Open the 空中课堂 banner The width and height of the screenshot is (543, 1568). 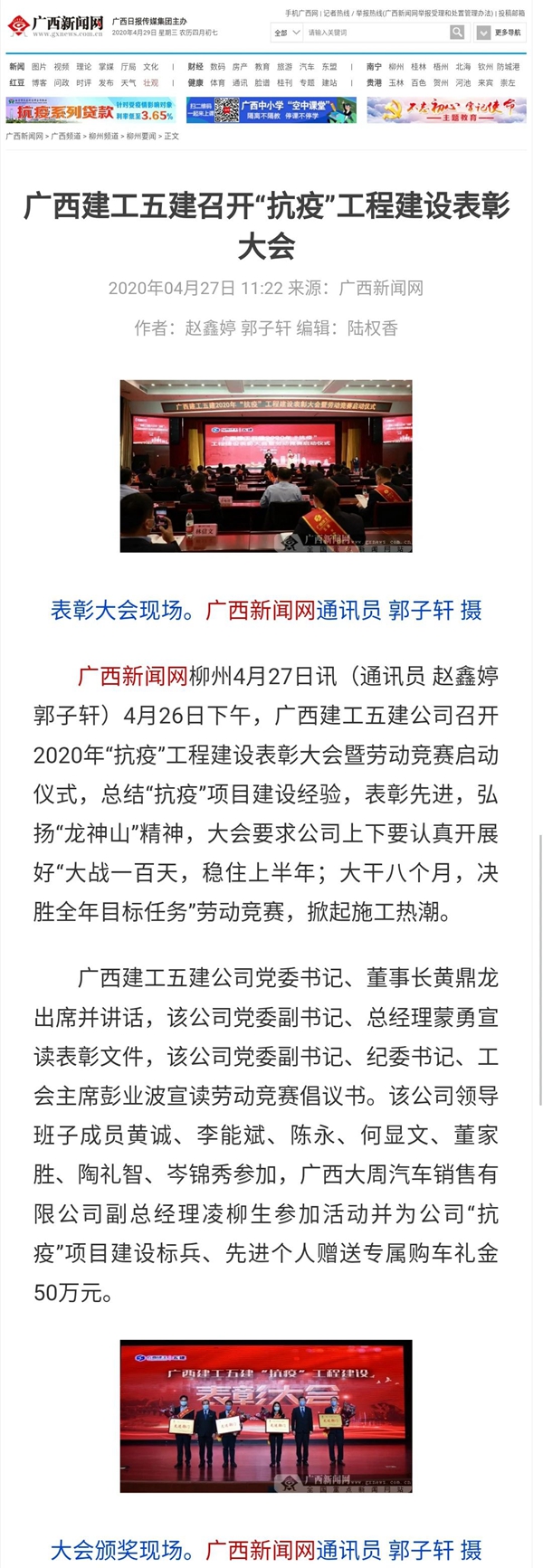271,111
